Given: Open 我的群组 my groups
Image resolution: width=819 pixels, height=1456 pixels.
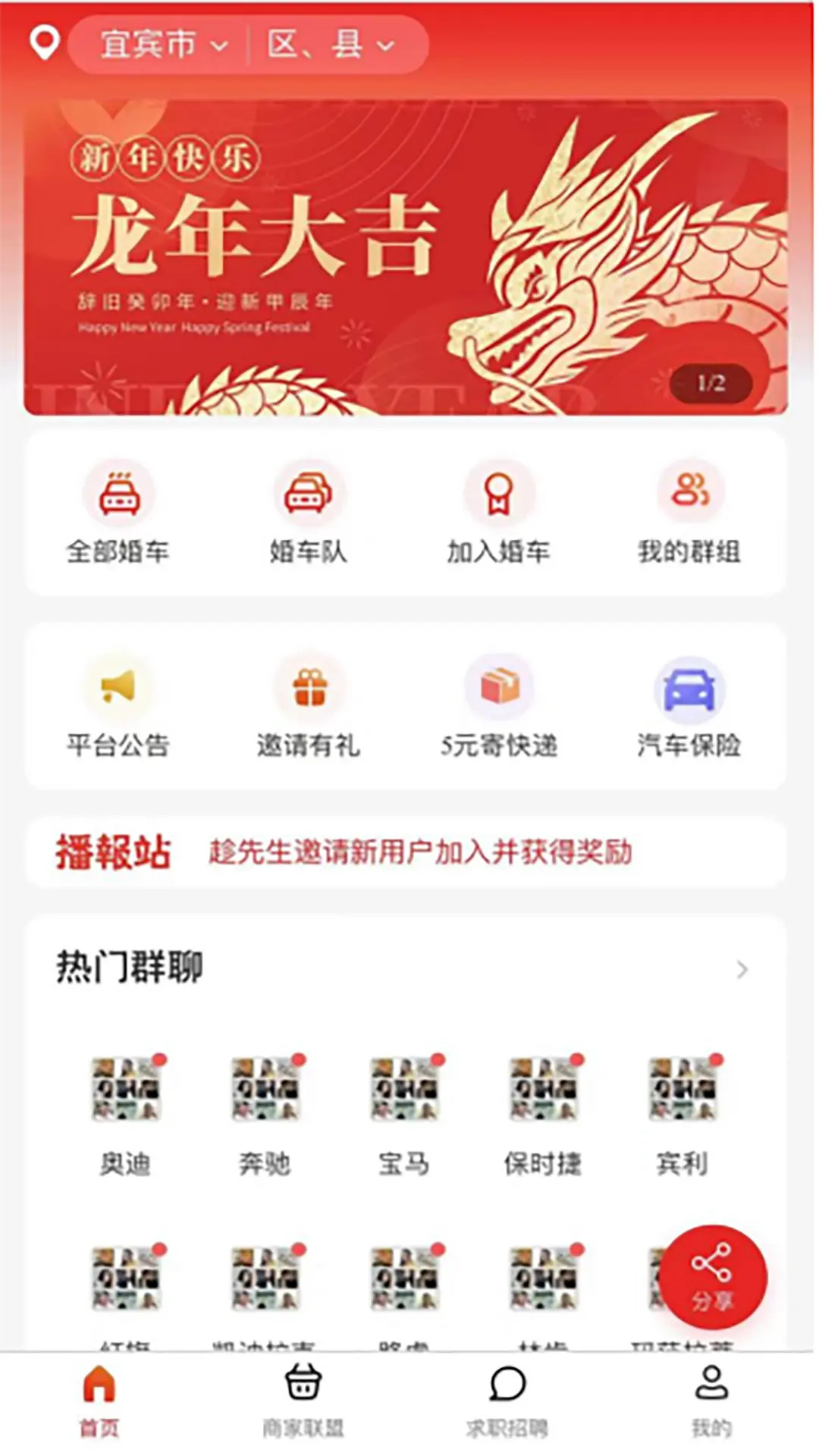Looking at the screenshot, I should (689, 513).
